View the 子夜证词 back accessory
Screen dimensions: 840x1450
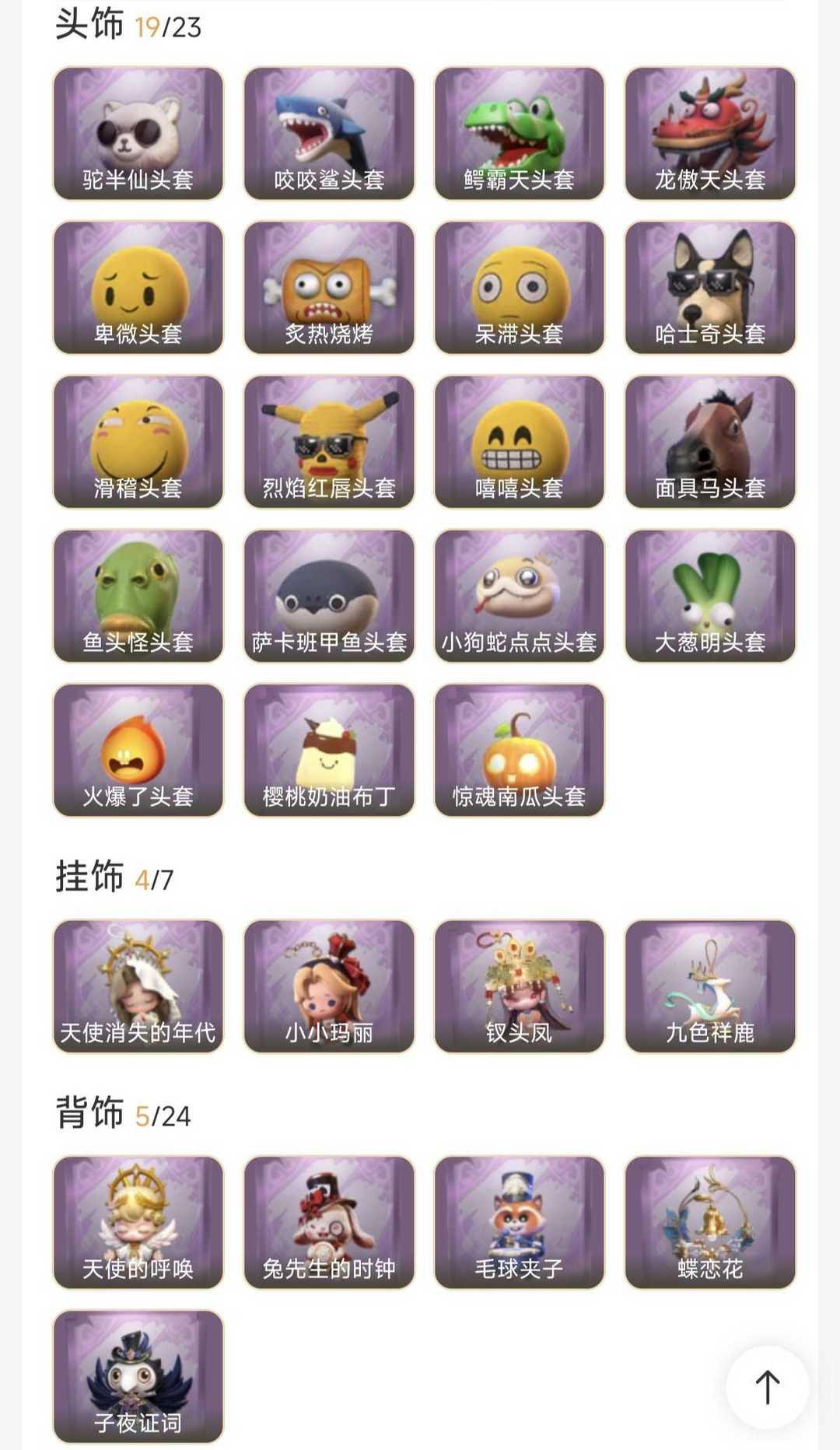(138, 1376)
